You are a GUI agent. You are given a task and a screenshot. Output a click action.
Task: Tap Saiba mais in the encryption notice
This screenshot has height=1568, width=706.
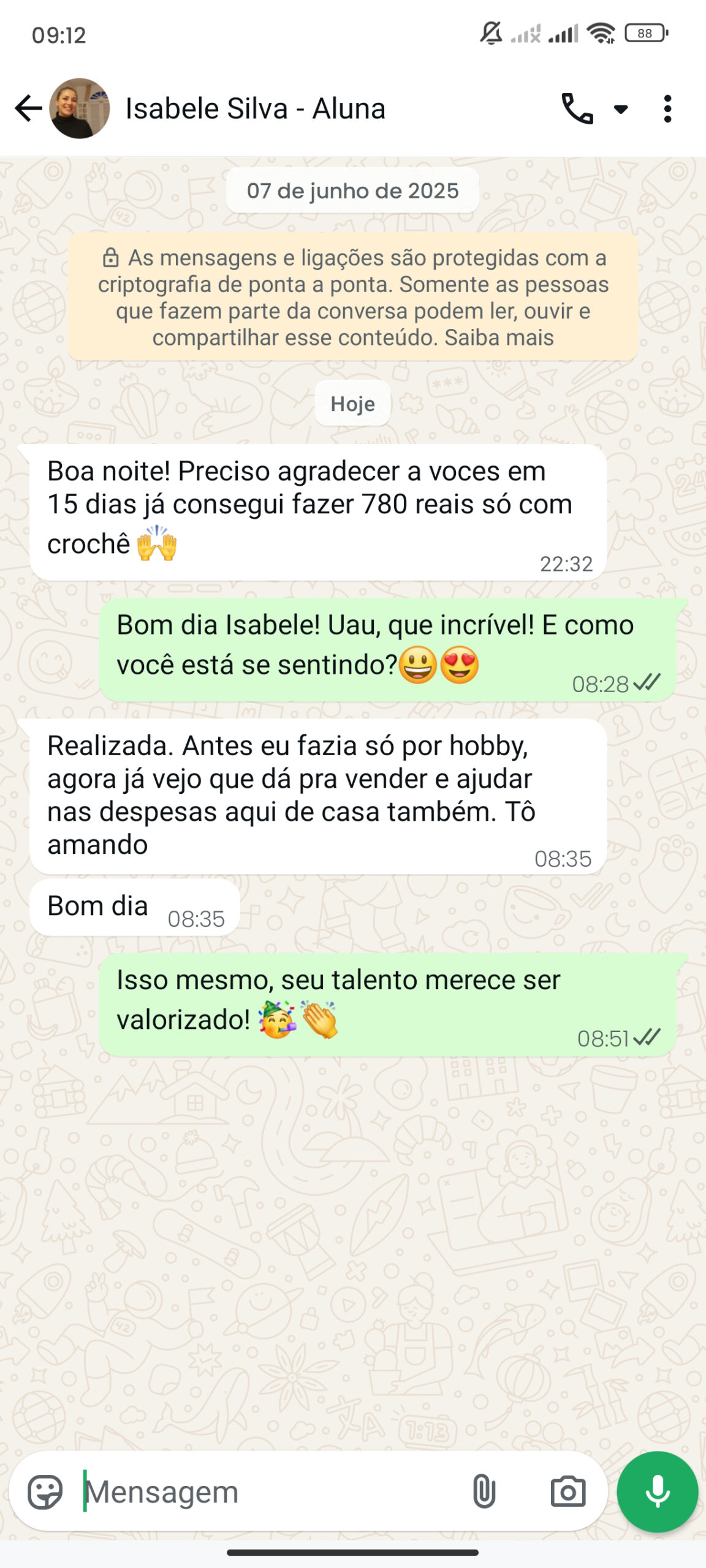point(499,337)
